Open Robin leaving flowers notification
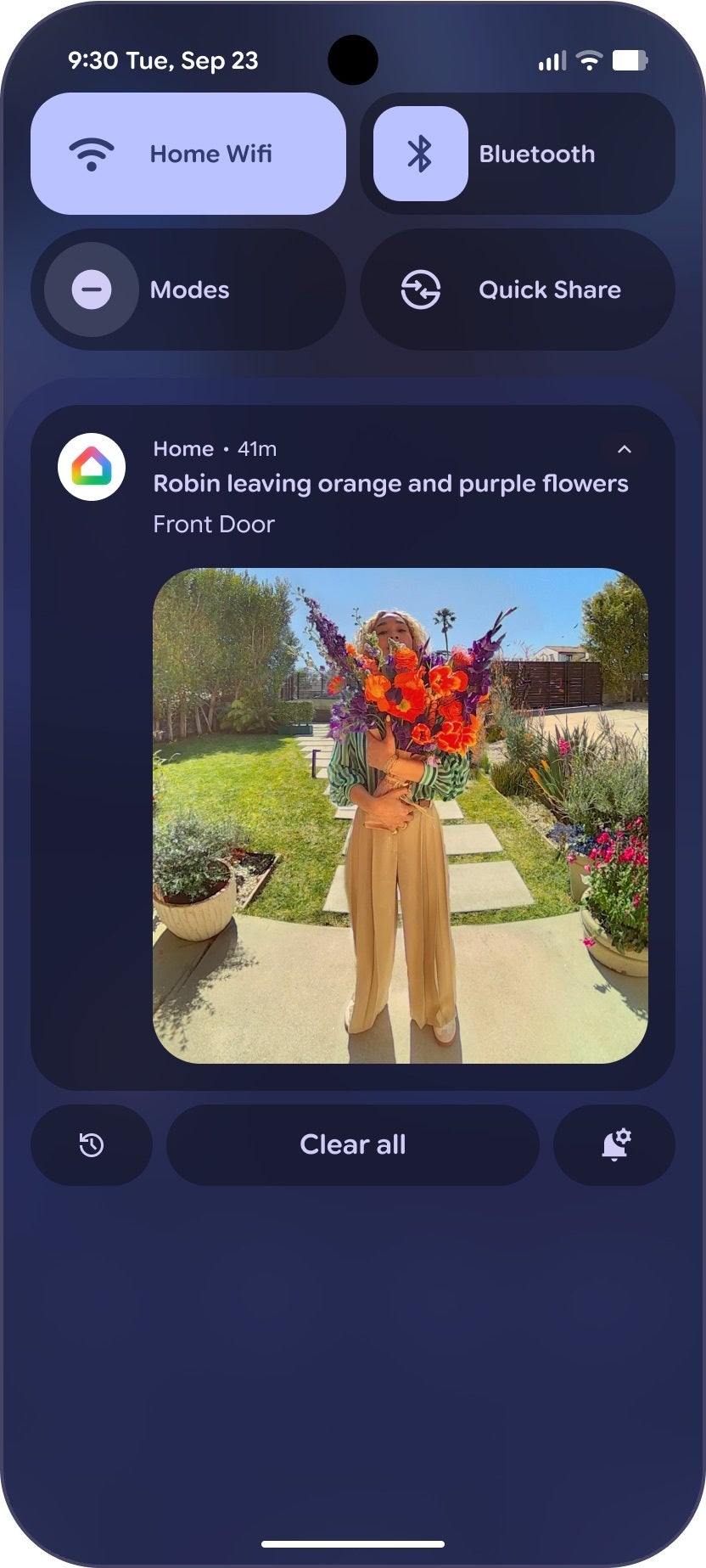This screenshot has width=706, height=1568. click(390, 484)
